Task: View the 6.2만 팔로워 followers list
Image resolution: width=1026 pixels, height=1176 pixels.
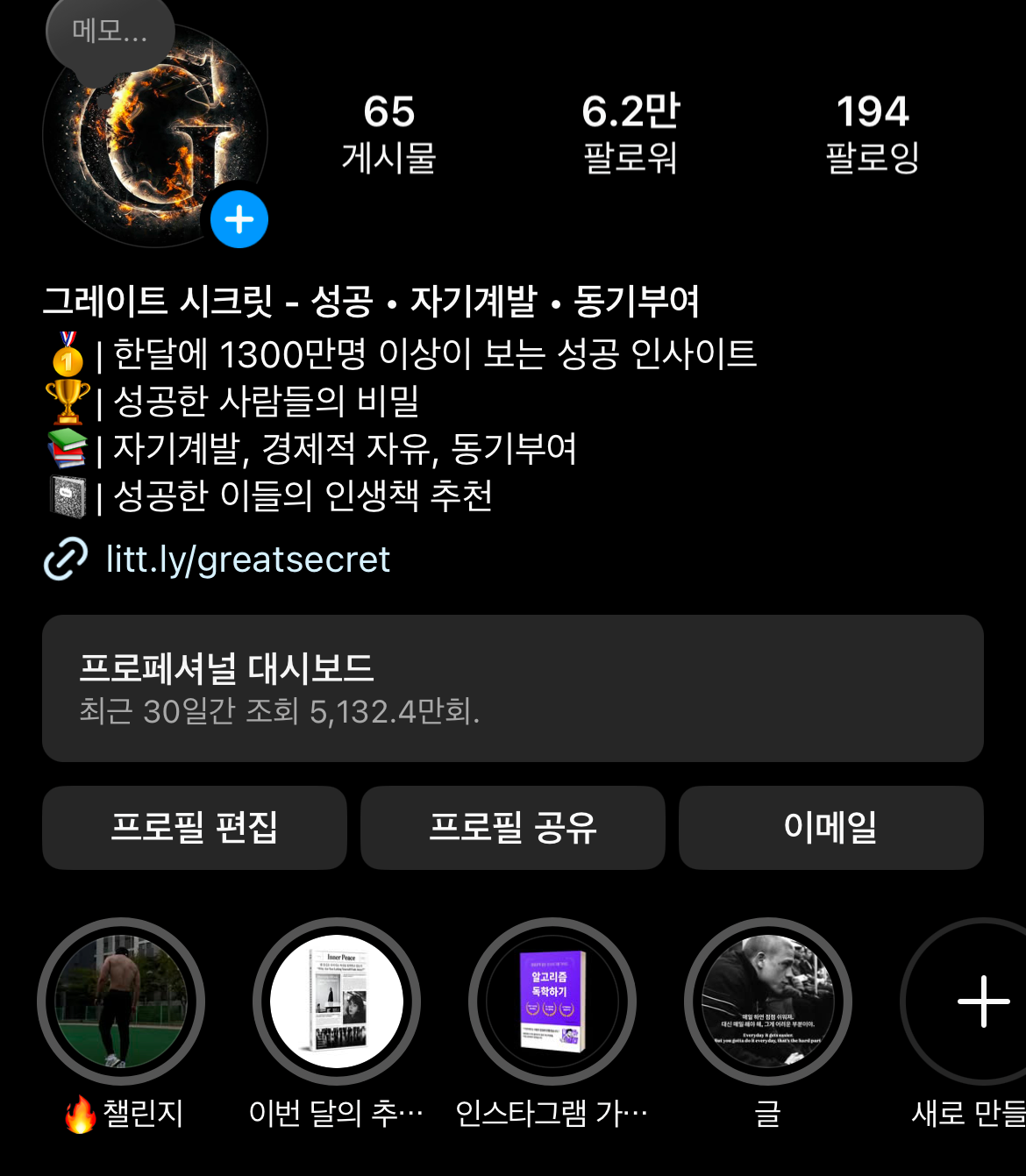Action: click(631, 133)
